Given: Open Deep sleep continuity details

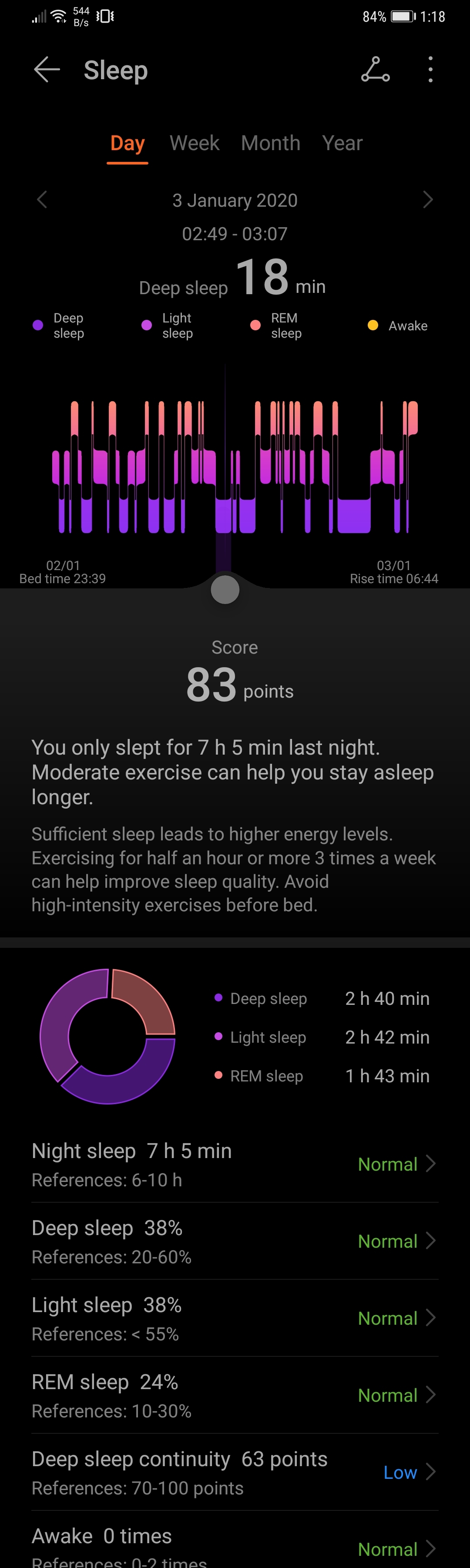Looking at the screenshot, I should [235, 1472].
